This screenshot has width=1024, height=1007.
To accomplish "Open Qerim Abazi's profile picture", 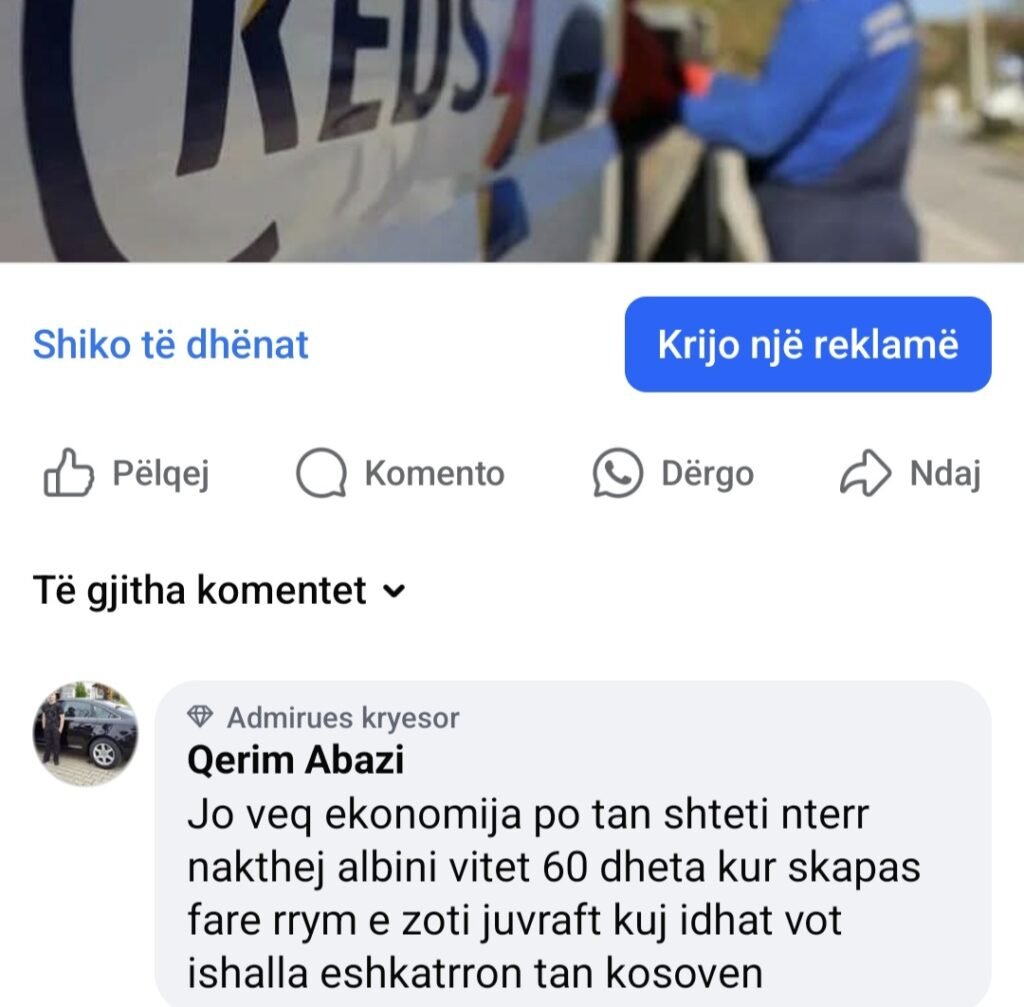I will coord(85,733).
